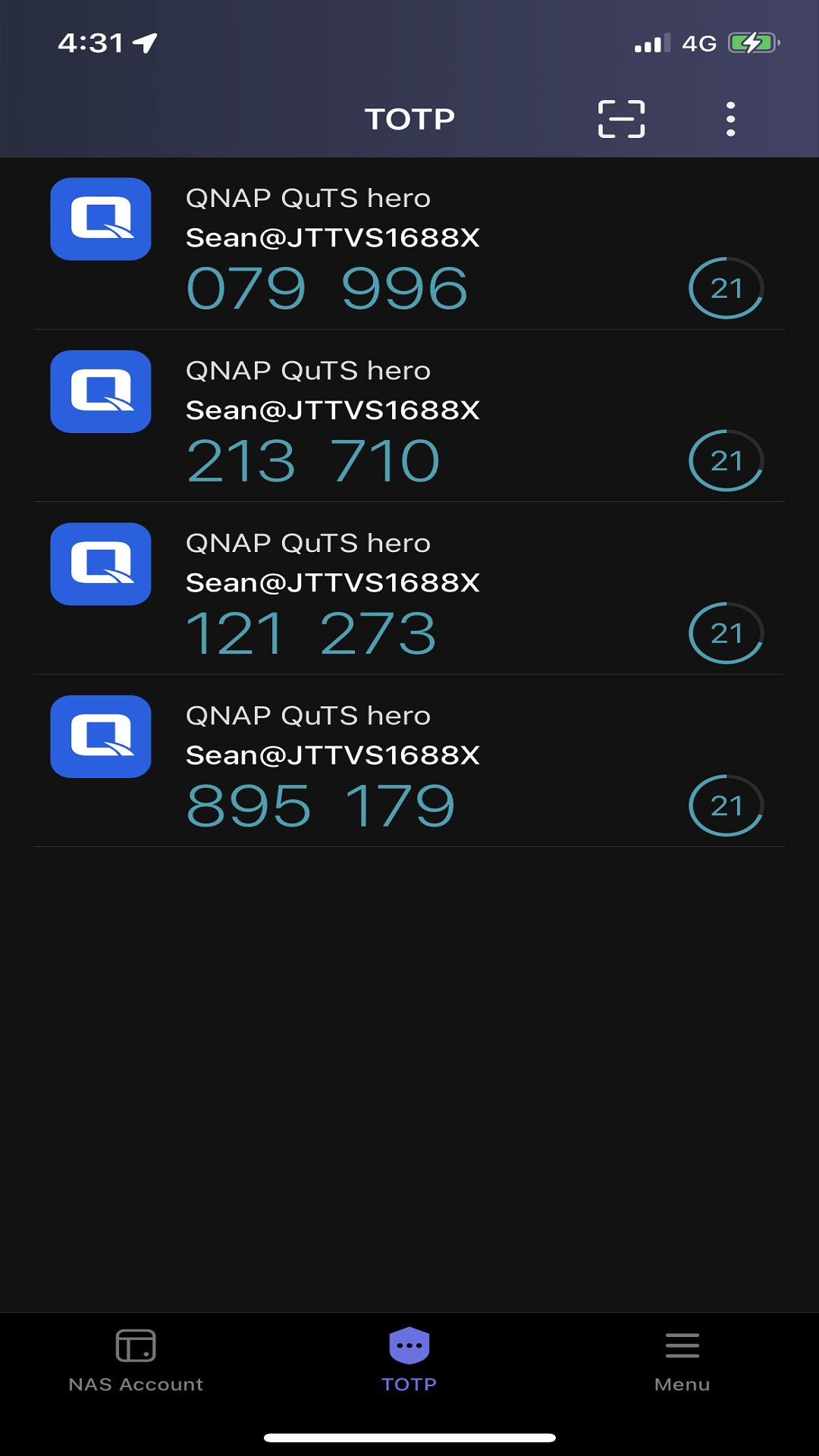The width and height of the screenshot is (819, 1456).
Task: Open the QR code scanner
Action: tap(620, 118)
